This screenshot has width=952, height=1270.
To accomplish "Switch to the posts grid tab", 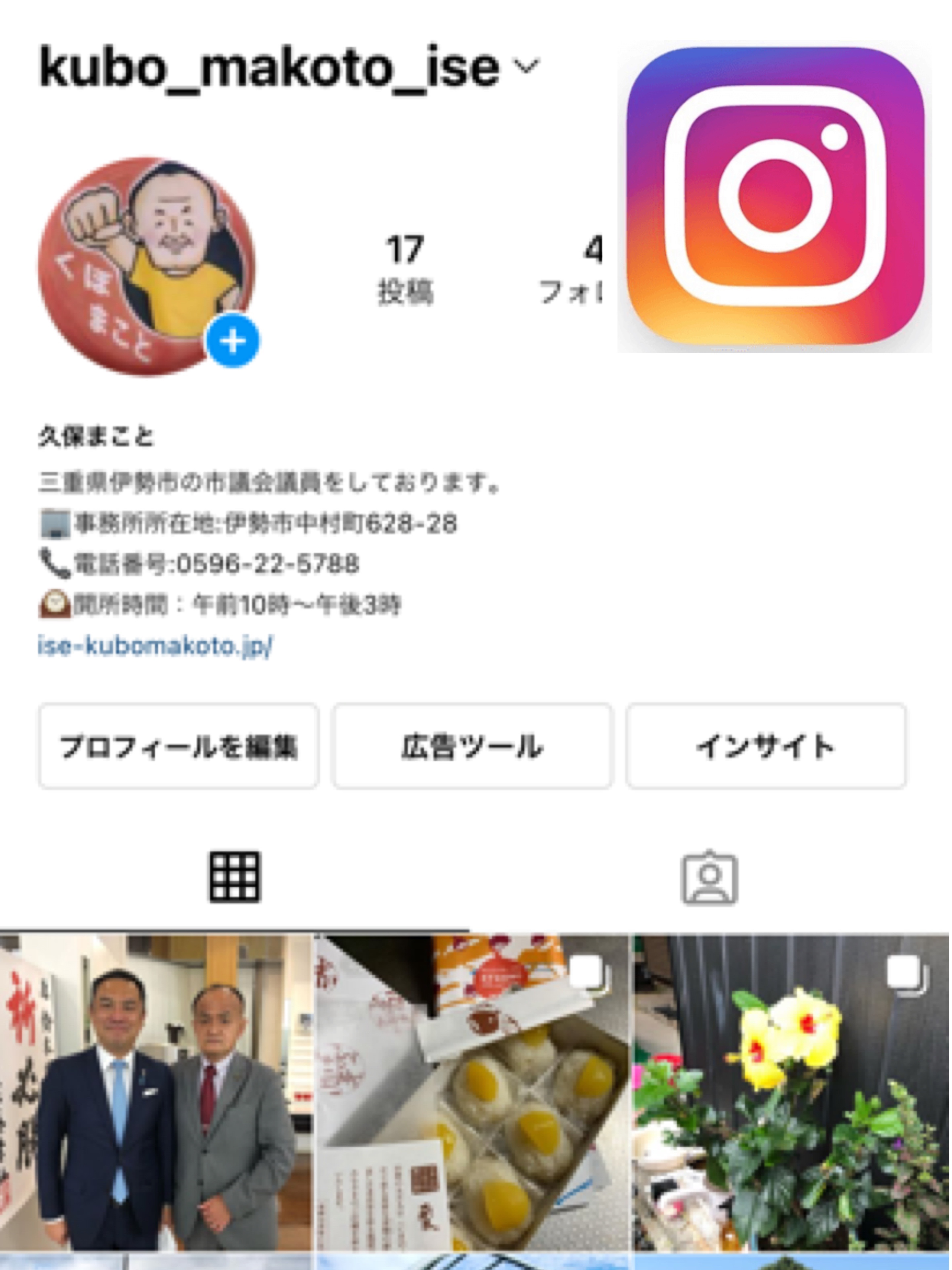I will click(234, 877).
